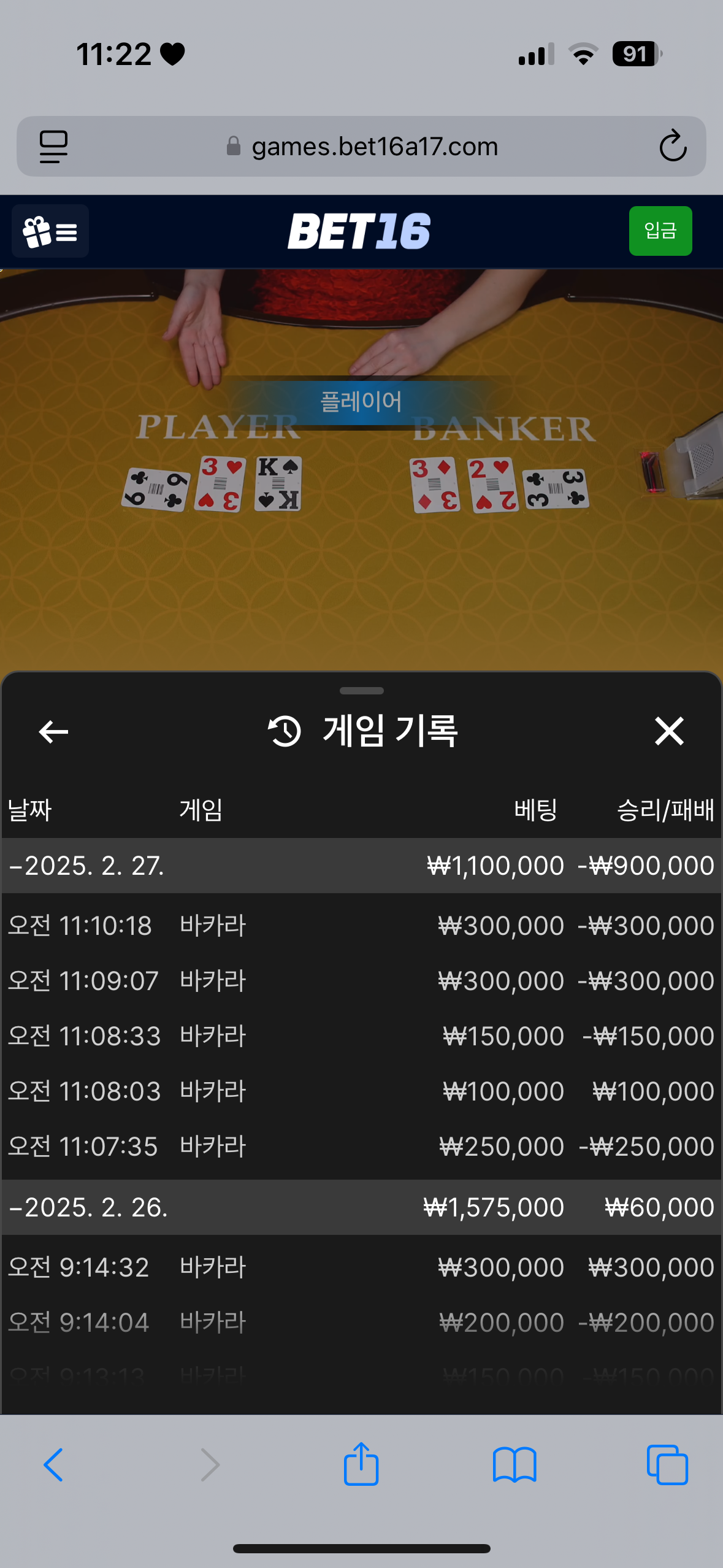Open the 오전 9:14:32 바카라 record
The image size is (723, 1568).
click(x=361, y=1267)
